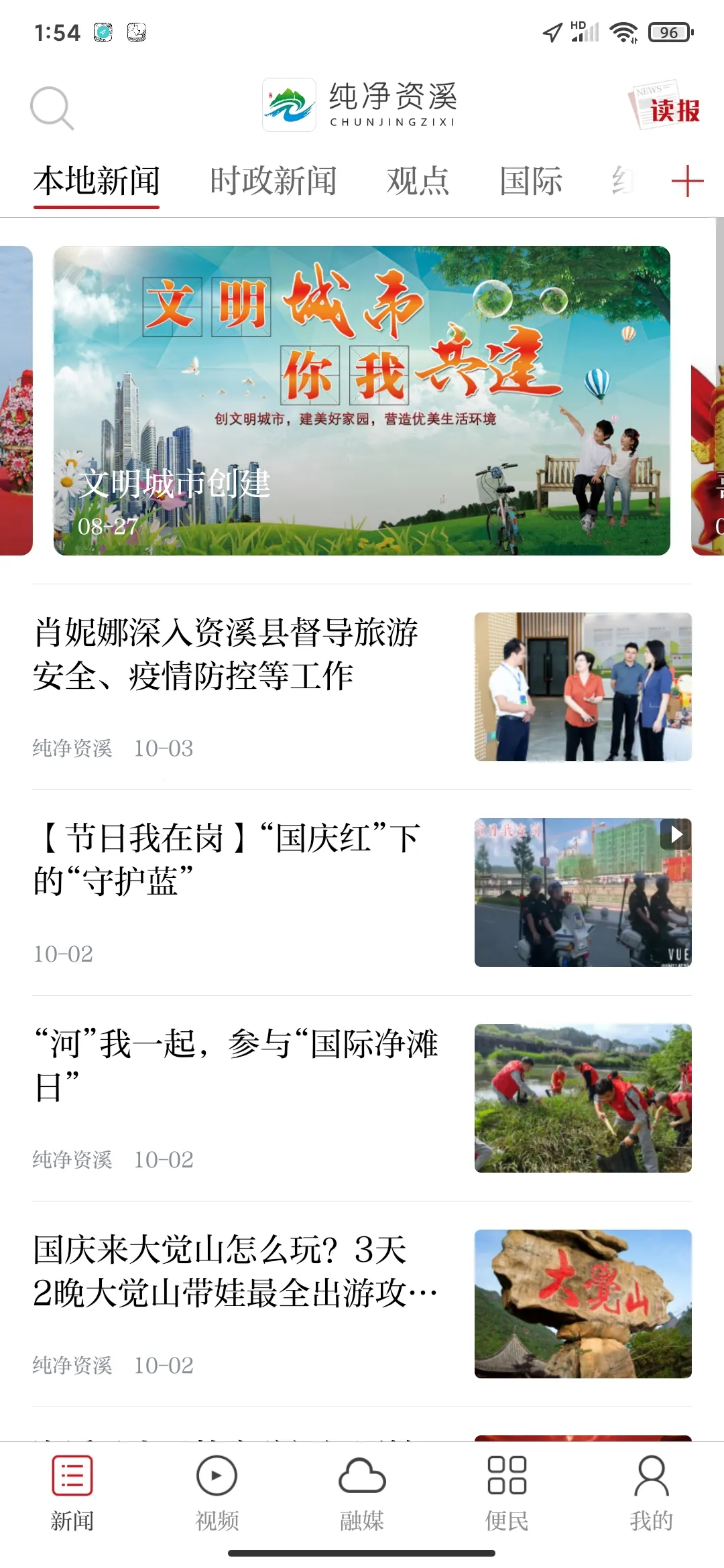The width and height of the screenshot is (724, 1568).
Task: Read the 肖妮娜深入资溪县督导旅游 article
Action: (x=227, y=654)
